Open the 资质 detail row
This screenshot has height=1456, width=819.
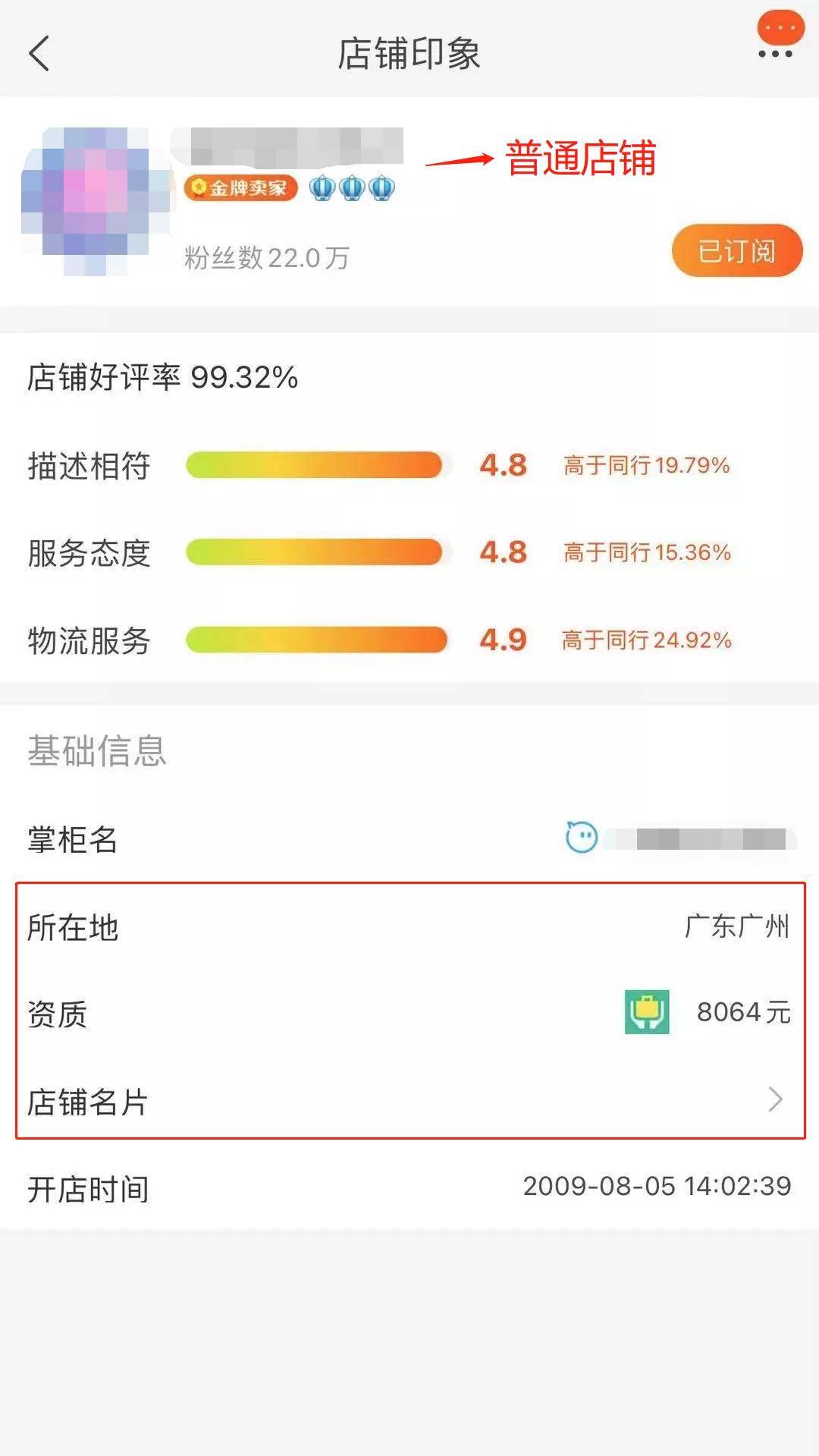coord(409,1013)
